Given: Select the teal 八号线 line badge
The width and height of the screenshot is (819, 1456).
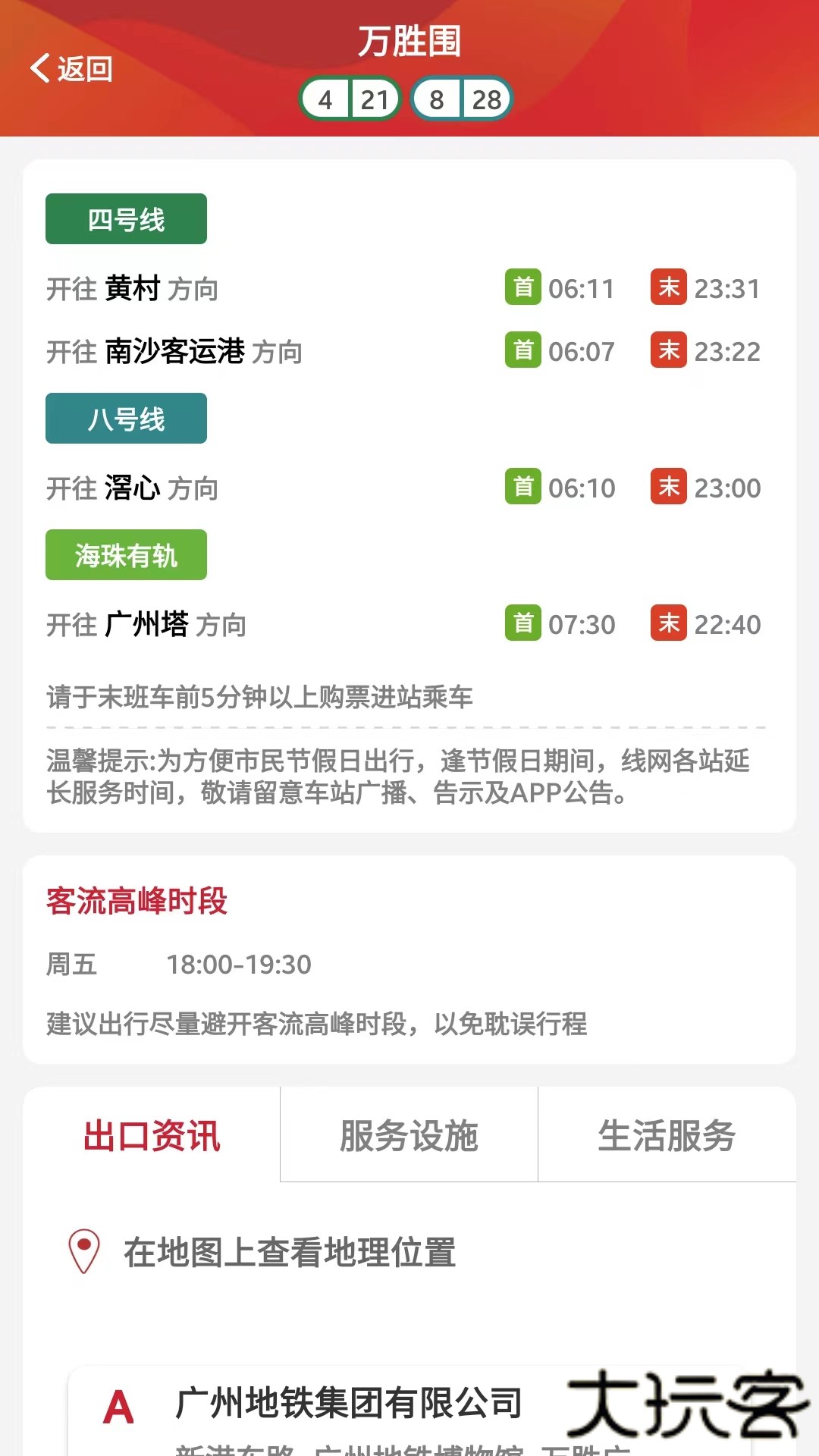Looking at the screenshot, I should pyautogui.click(x=125, y=419).
